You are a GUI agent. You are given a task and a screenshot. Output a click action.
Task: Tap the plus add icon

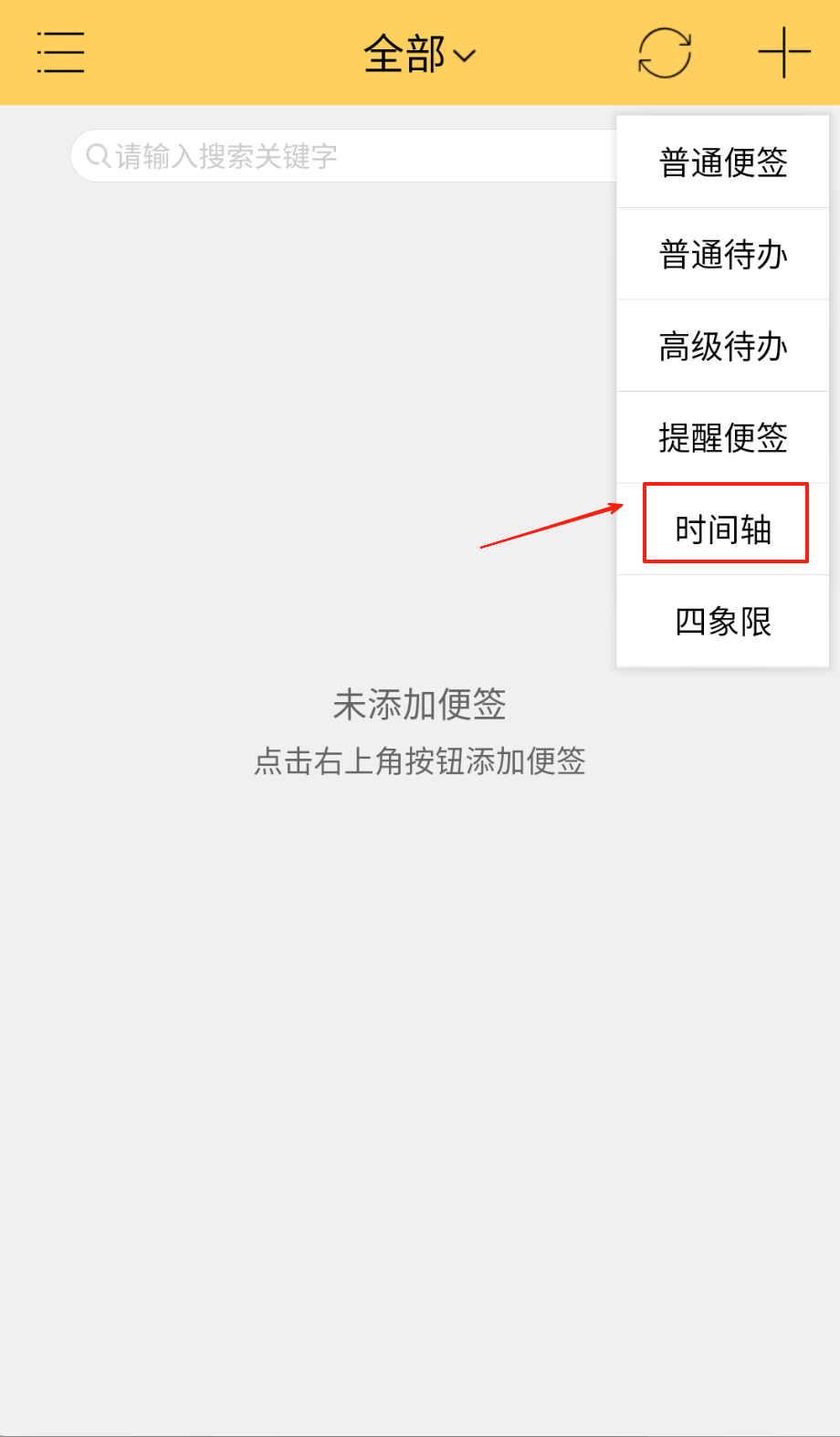(784, 53)
